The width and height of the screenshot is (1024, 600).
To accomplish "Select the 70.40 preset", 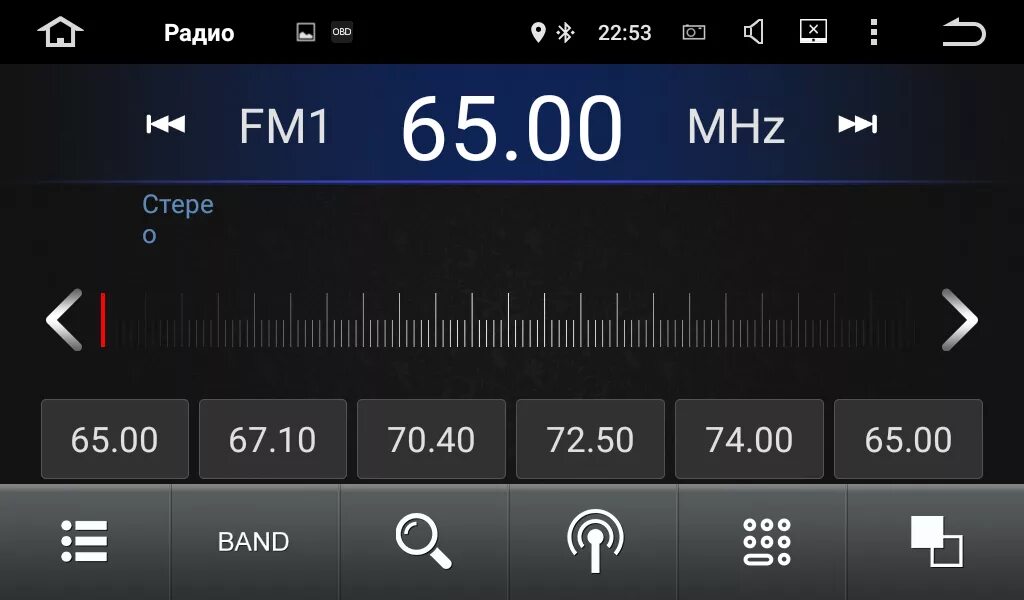I will 431,439.
